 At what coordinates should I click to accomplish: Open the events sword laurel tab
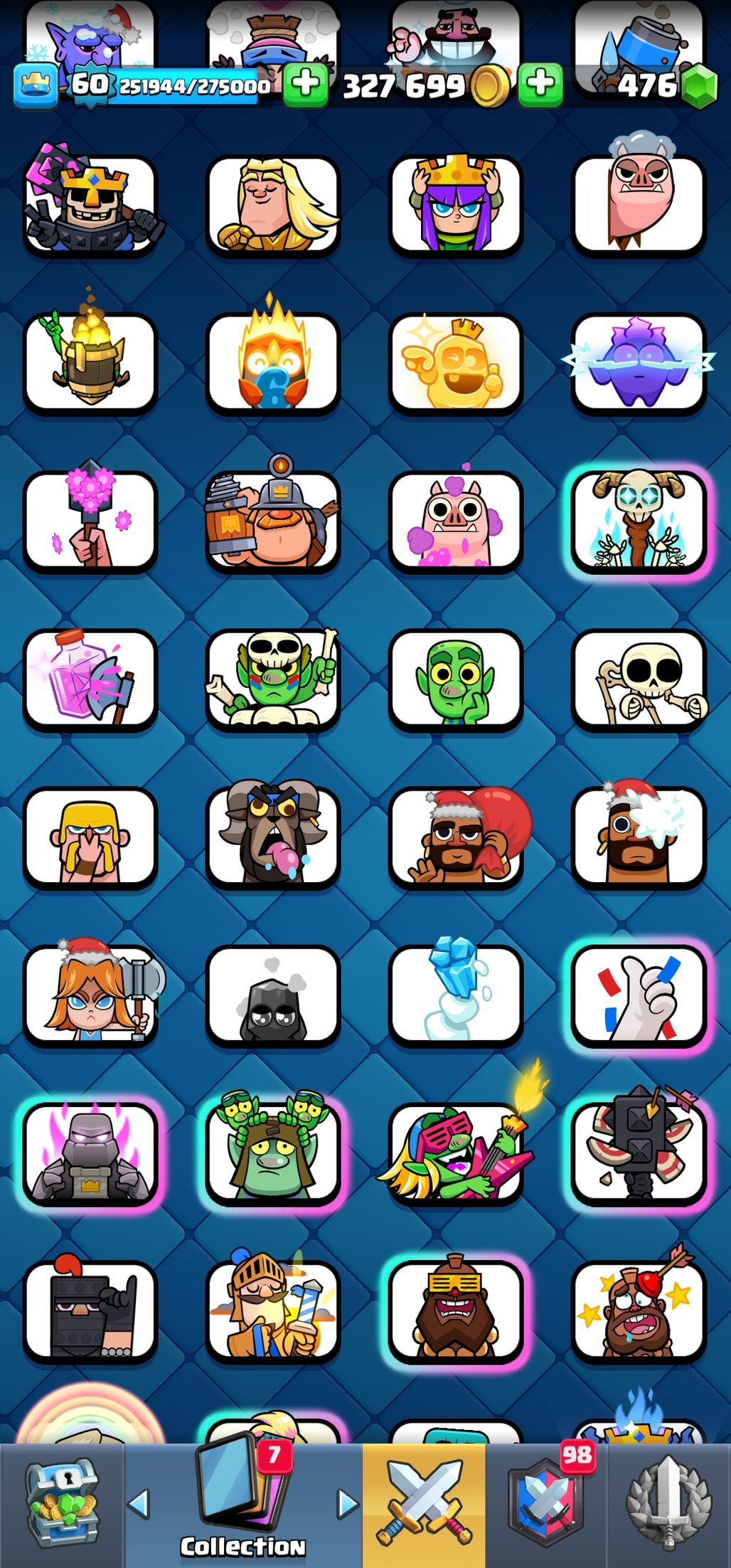tap(668, 1505)
